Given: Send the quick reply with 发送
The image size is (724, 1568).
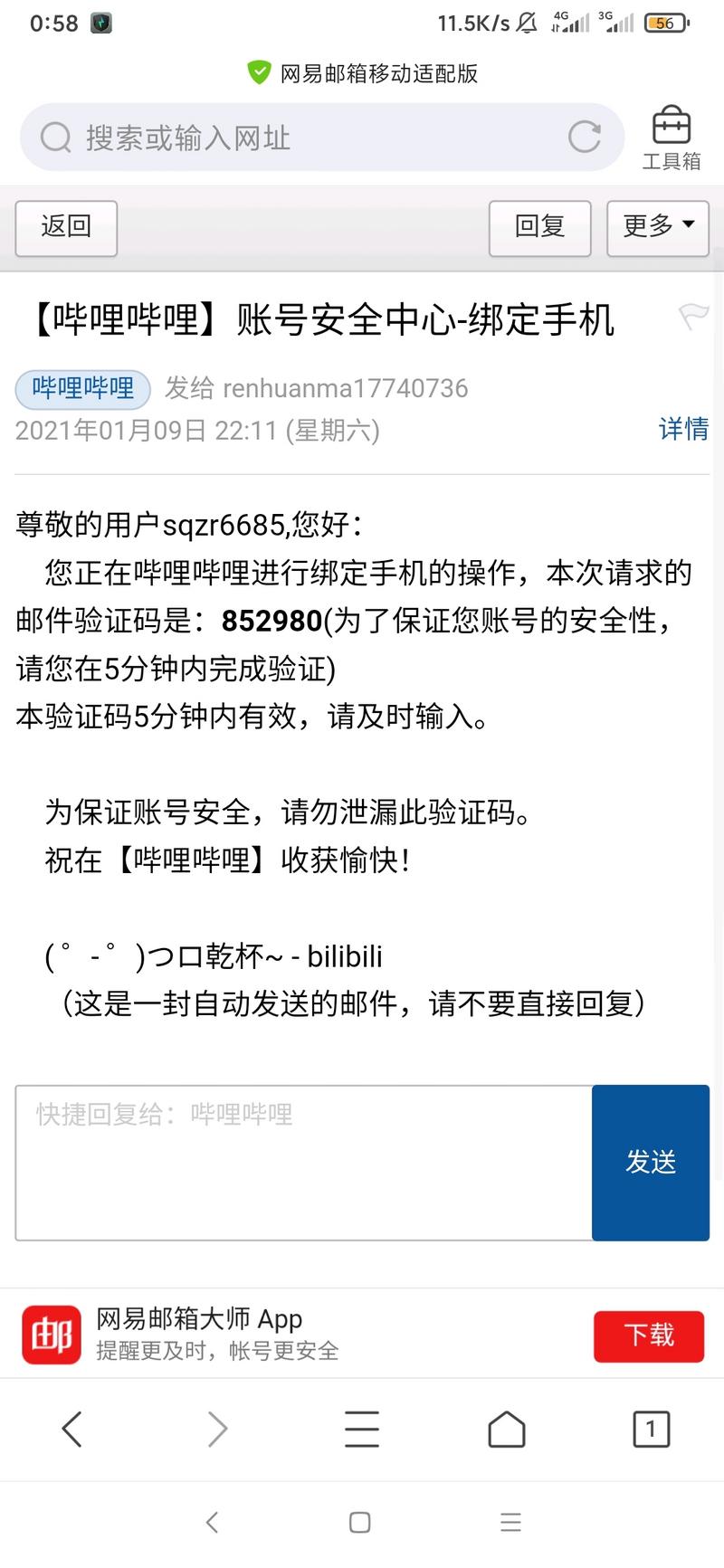Looking at the screenshot, I should coord(651,1163).
